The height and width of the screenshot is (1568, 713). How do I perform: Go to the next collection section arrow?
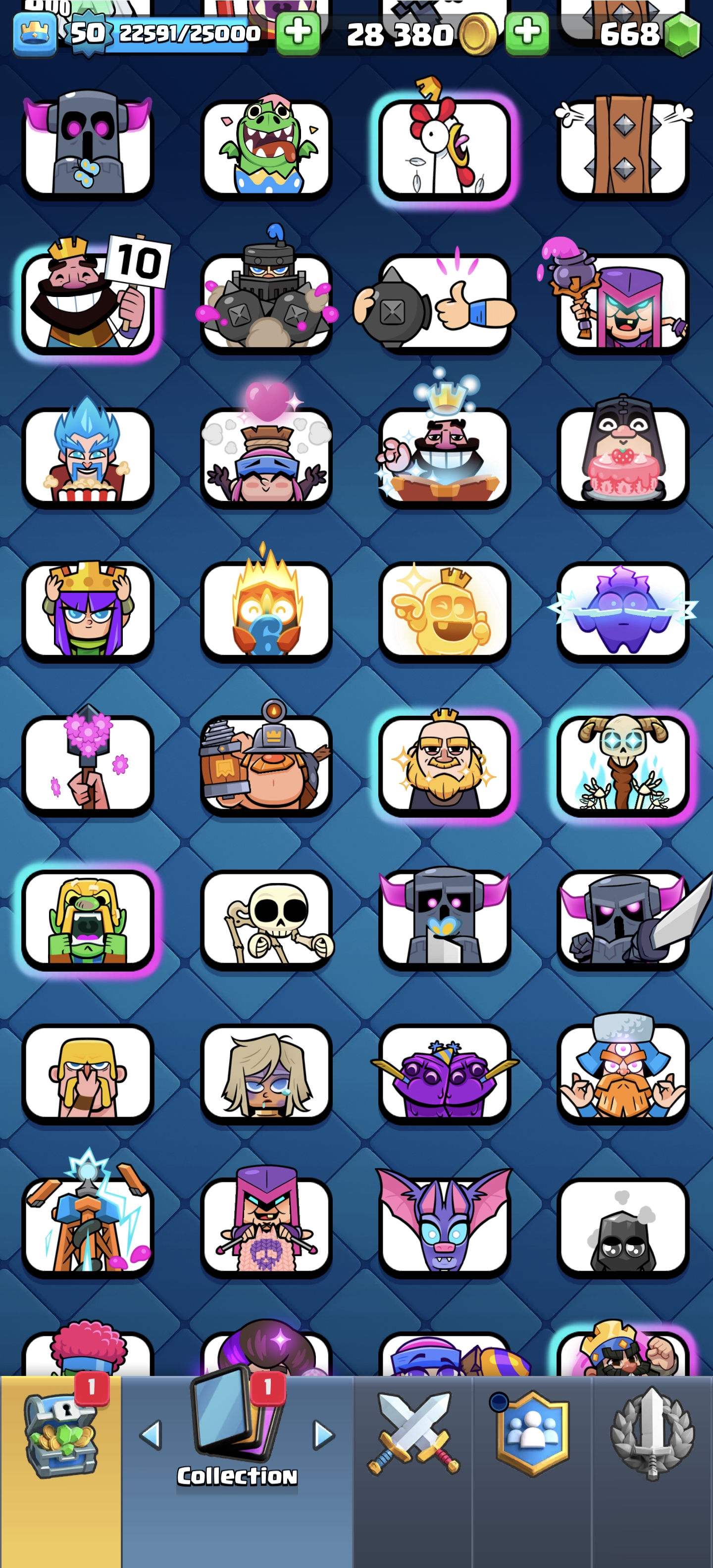(x=324, y=1435)
